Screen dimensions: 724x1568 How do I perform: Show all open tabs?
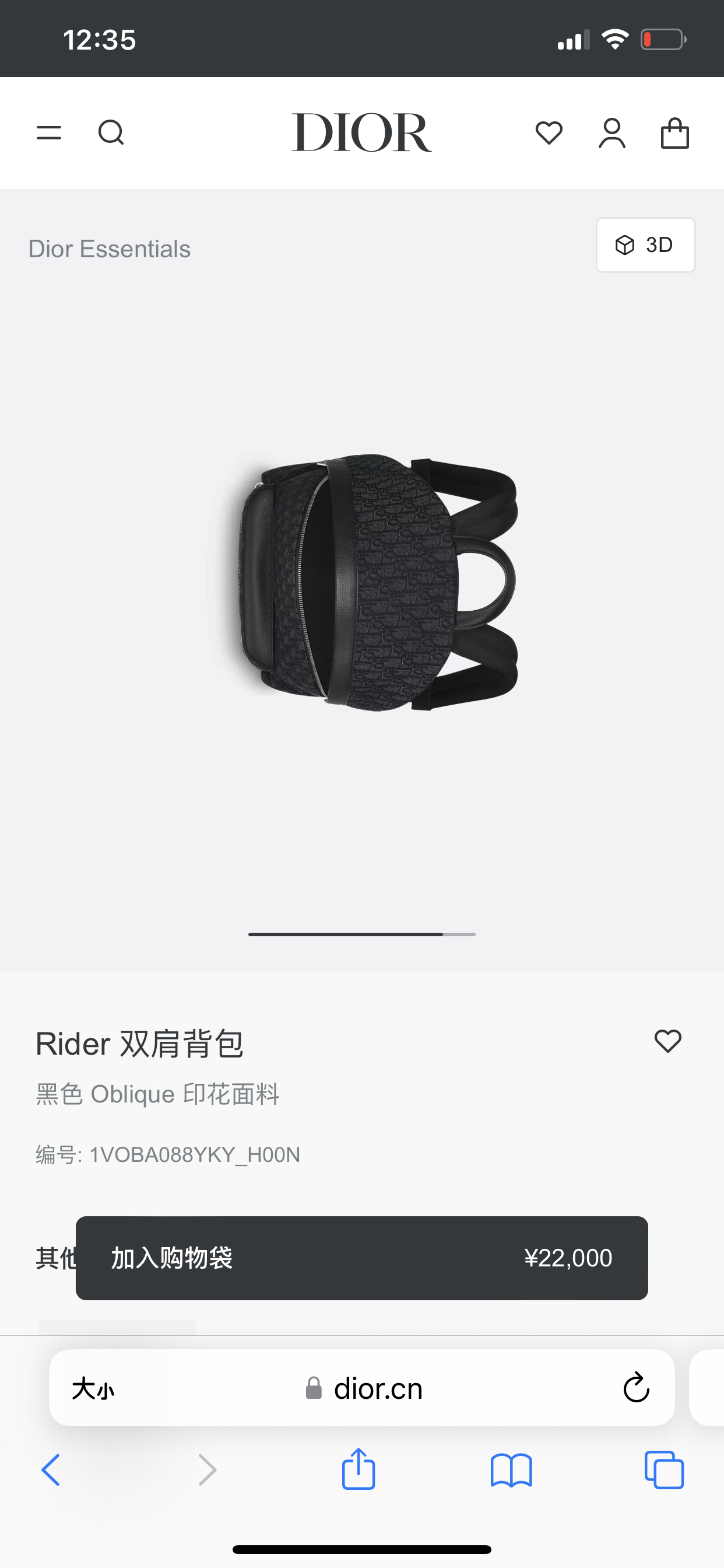tap(664, 1470)
